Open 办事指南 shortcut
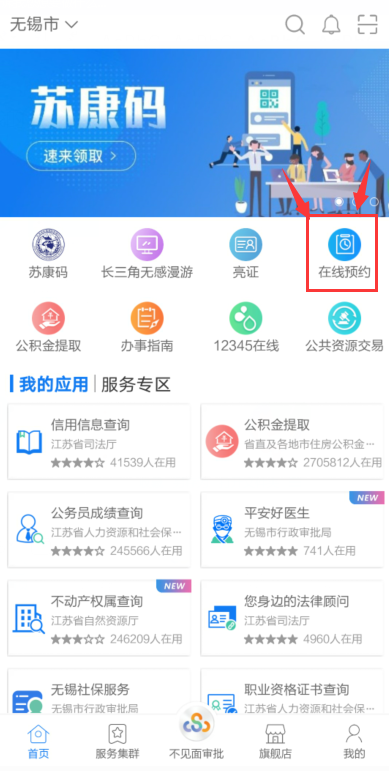The image size is (389, 771). click(x=147, y=328)
